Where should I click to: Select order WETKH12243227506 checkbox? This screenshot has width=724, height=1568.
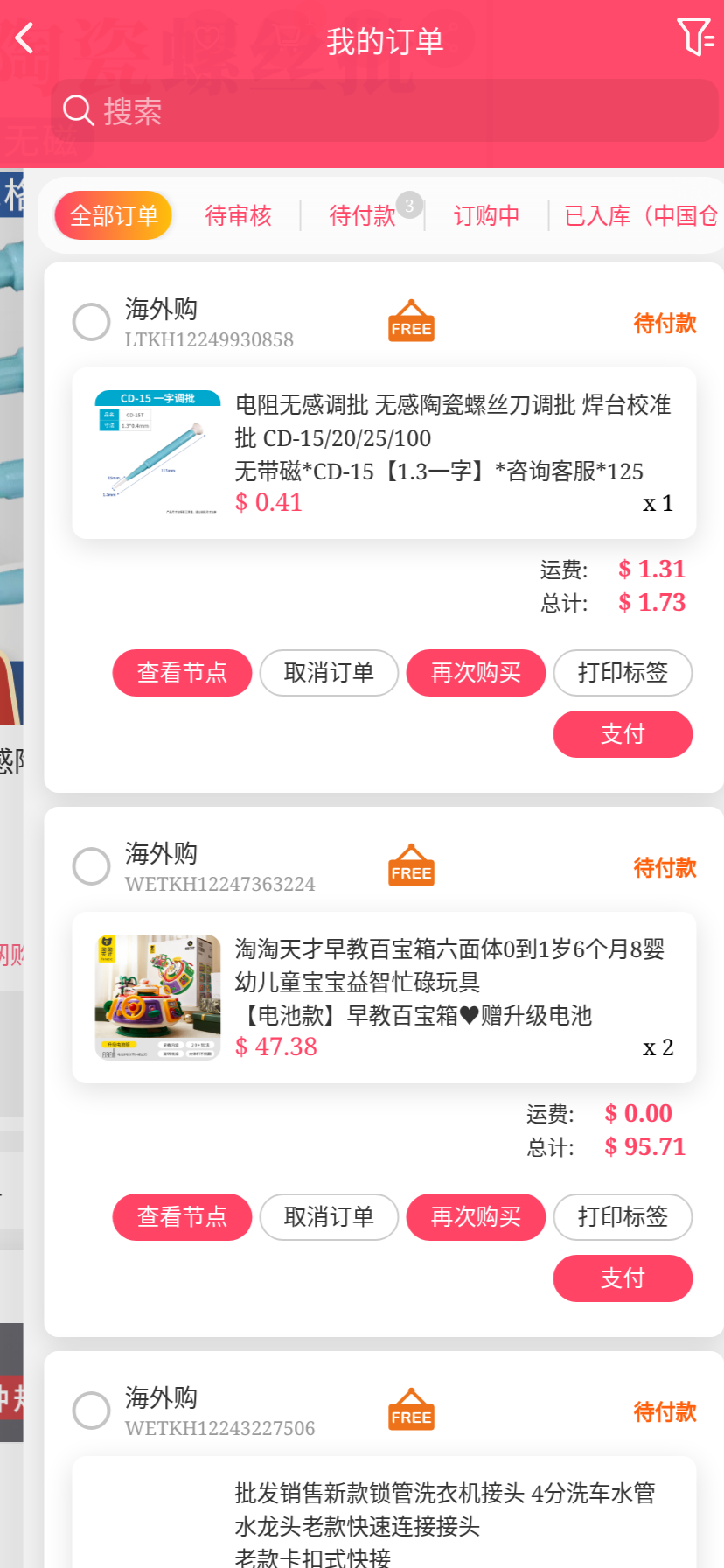click(x=91, y=1410)
